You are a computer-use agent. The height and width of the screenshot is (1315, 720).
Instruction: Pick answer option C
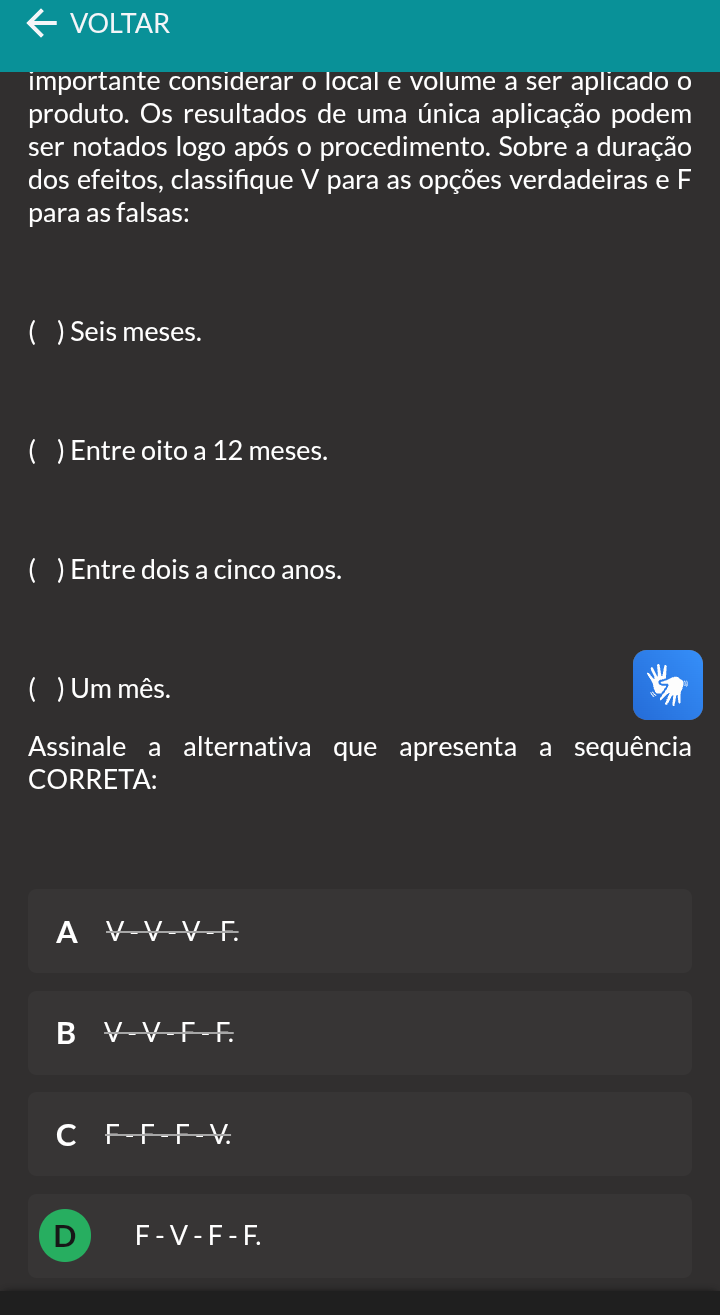[x=360, y=1134]
